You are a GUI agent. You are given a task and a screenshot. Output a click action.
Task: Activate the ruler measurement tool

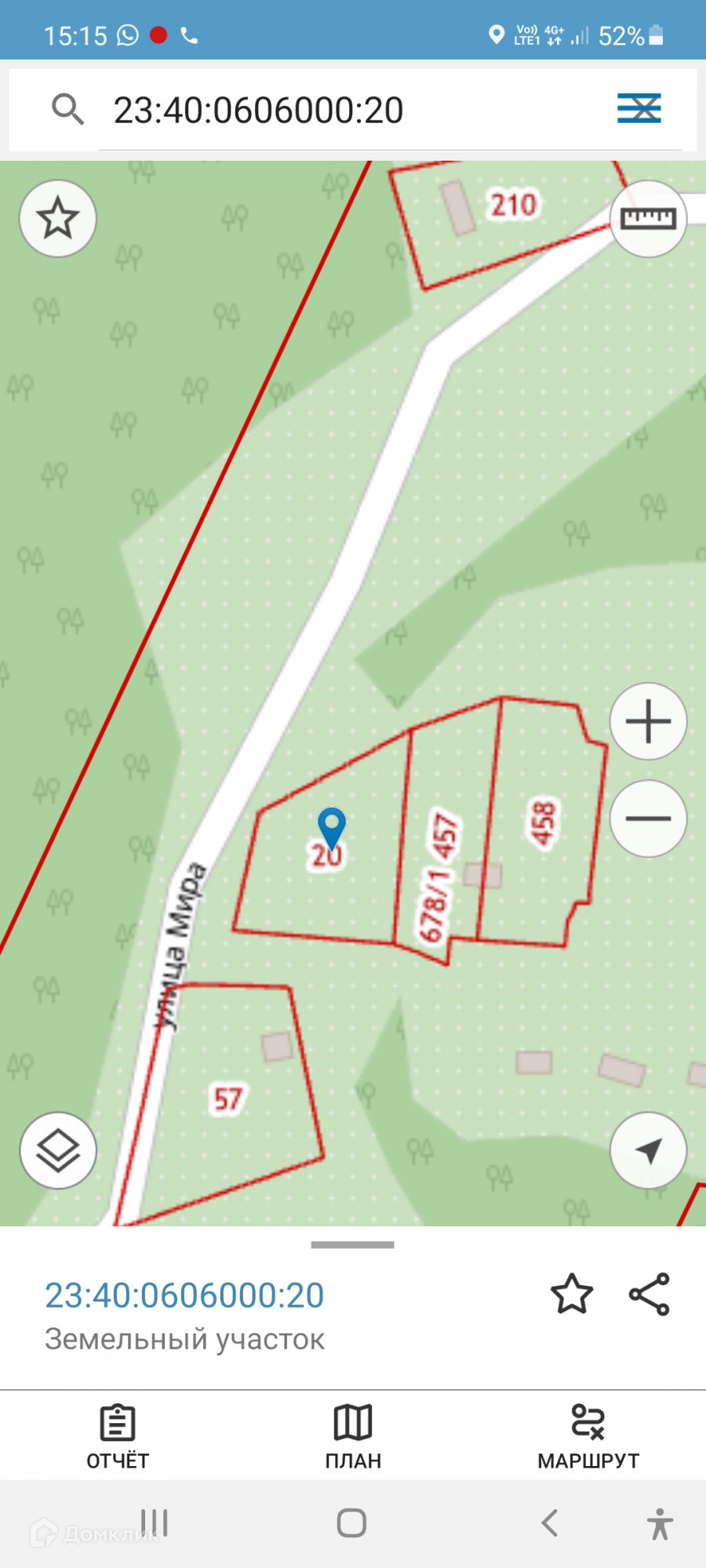point(648,219)
